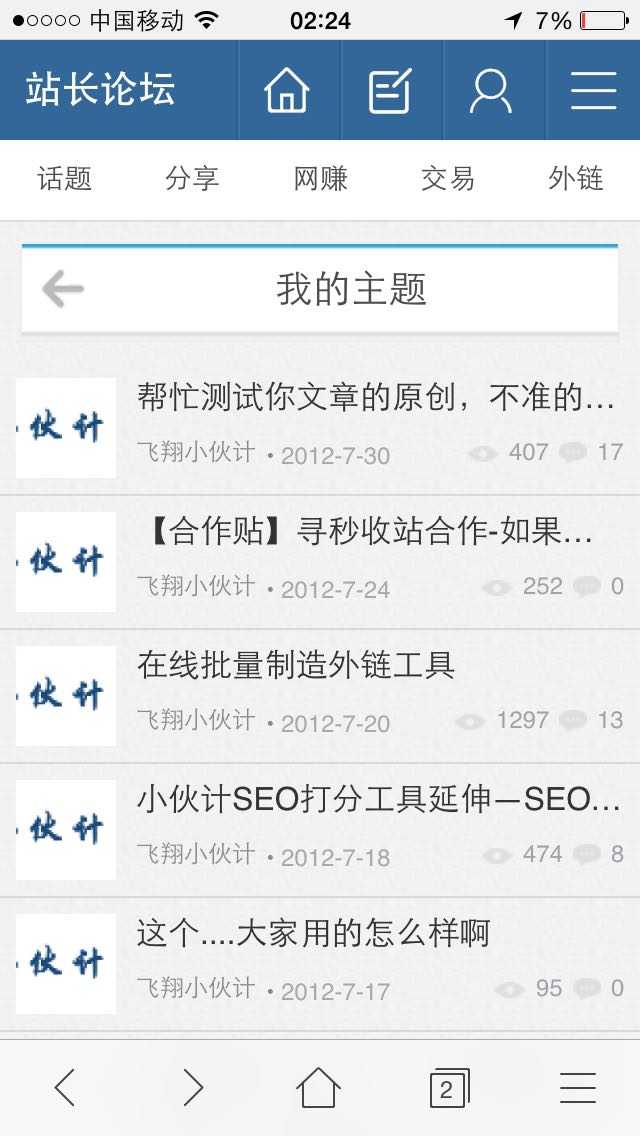
Task: Open the thread 在线批量制造外链工具
Action: 296,665
